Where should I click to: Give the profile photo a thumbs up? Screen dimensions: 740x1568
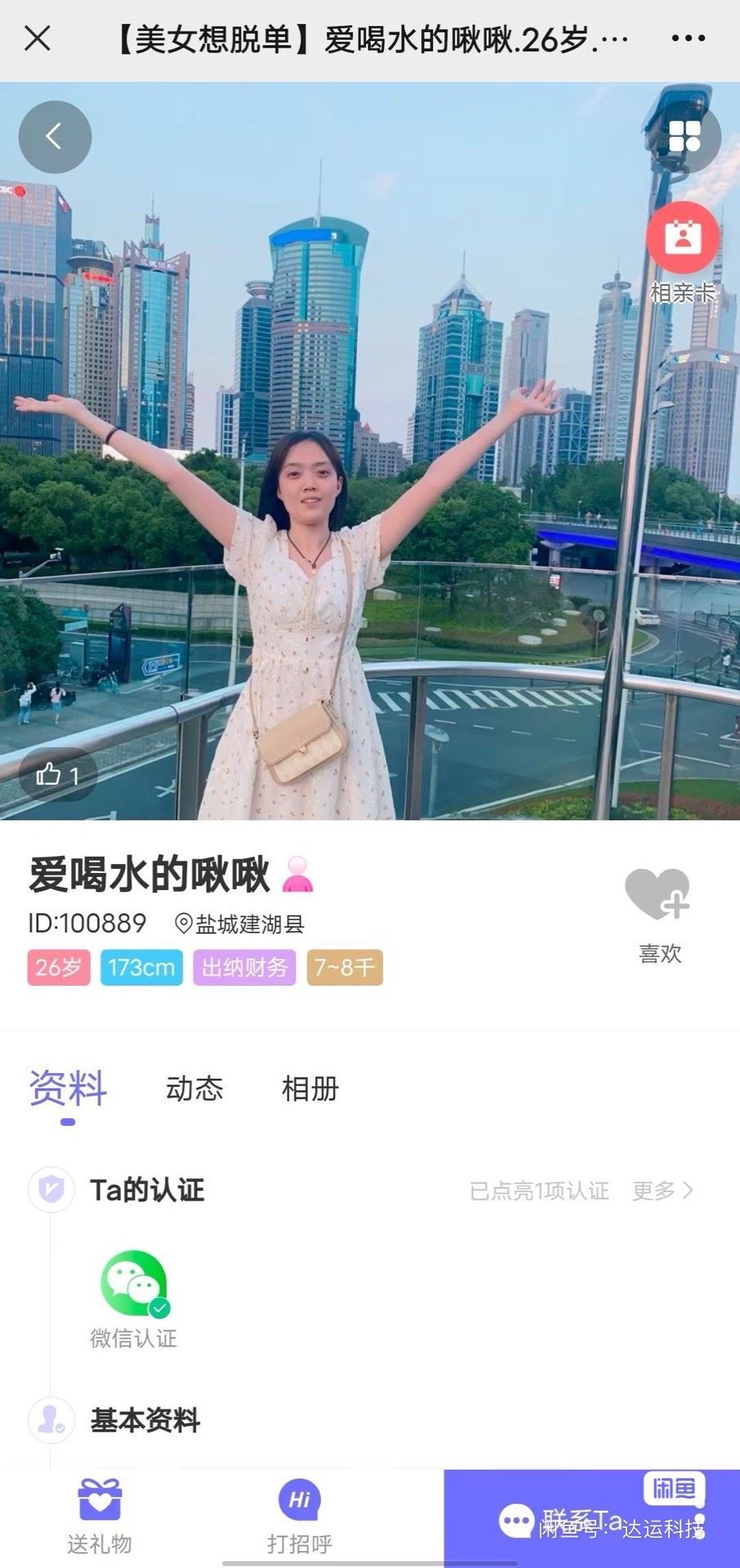(57, 774)
